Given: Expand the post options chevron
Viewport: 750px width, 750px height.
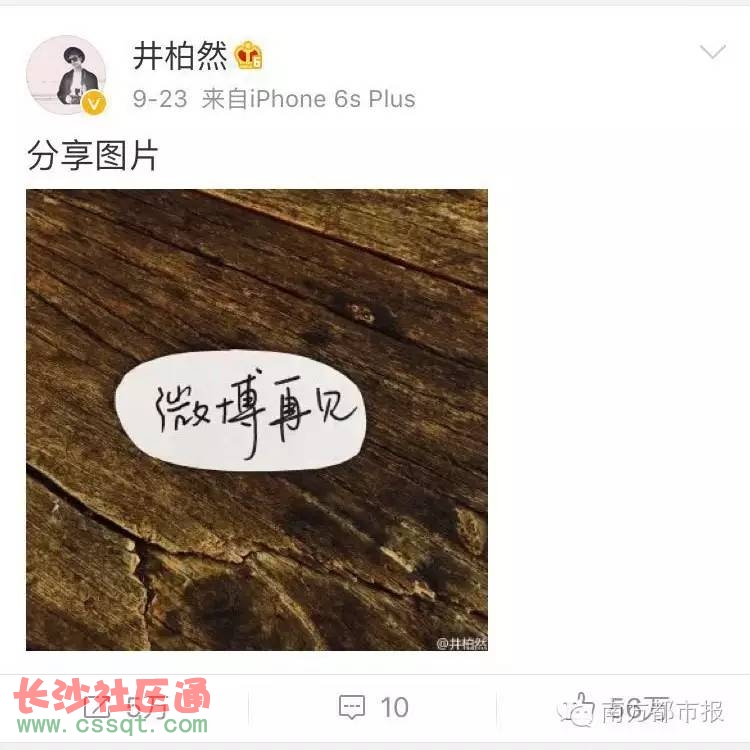Looking at the screenshot, I should coord(712,52).
